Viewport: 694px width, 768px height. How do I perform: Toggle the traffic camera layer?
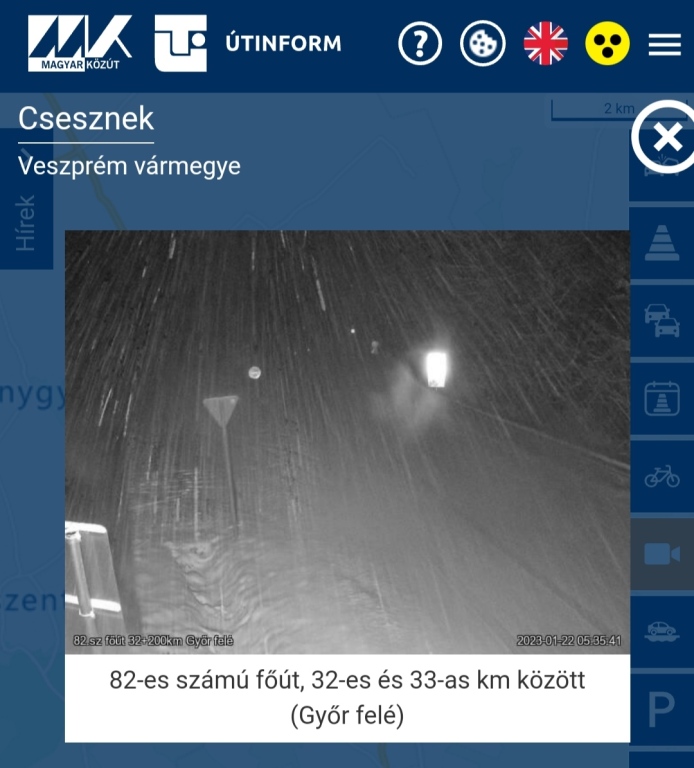click(661, 554)
